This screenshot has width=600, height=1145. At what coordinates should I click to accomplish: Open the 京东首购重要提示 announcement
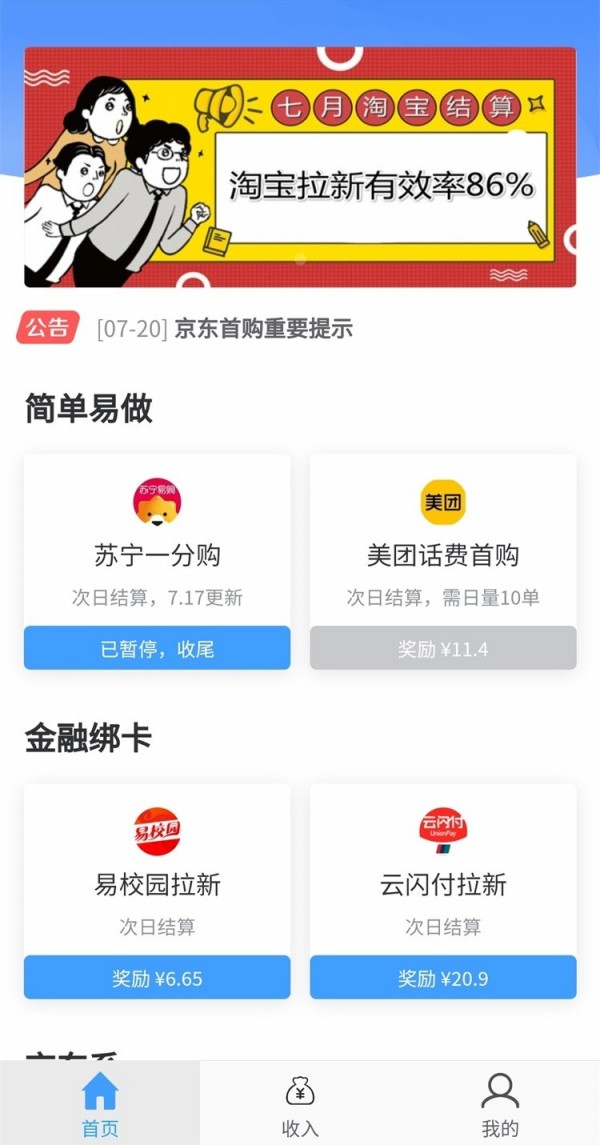[x=263, y=329]
